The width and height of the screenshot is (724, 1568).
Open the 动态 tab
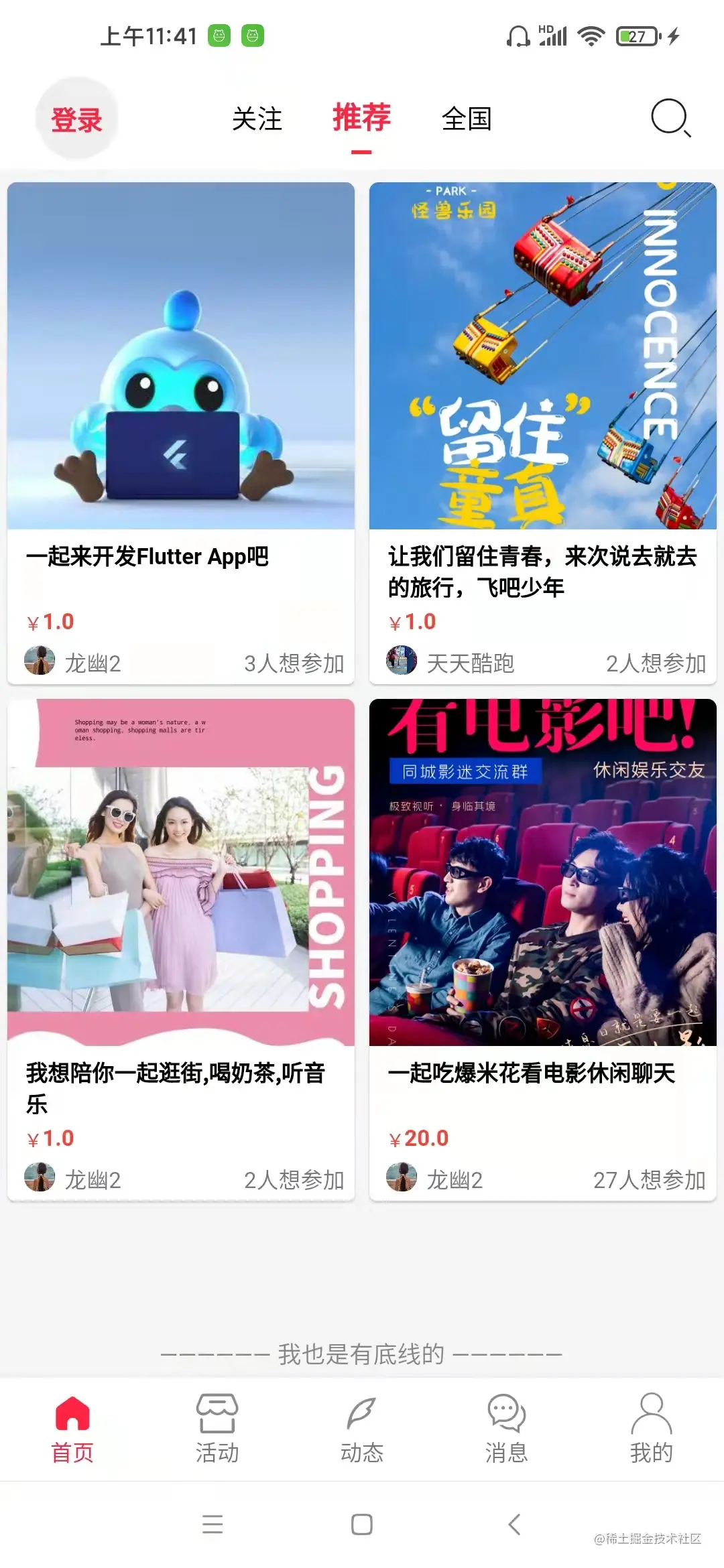pos(362,1429)
